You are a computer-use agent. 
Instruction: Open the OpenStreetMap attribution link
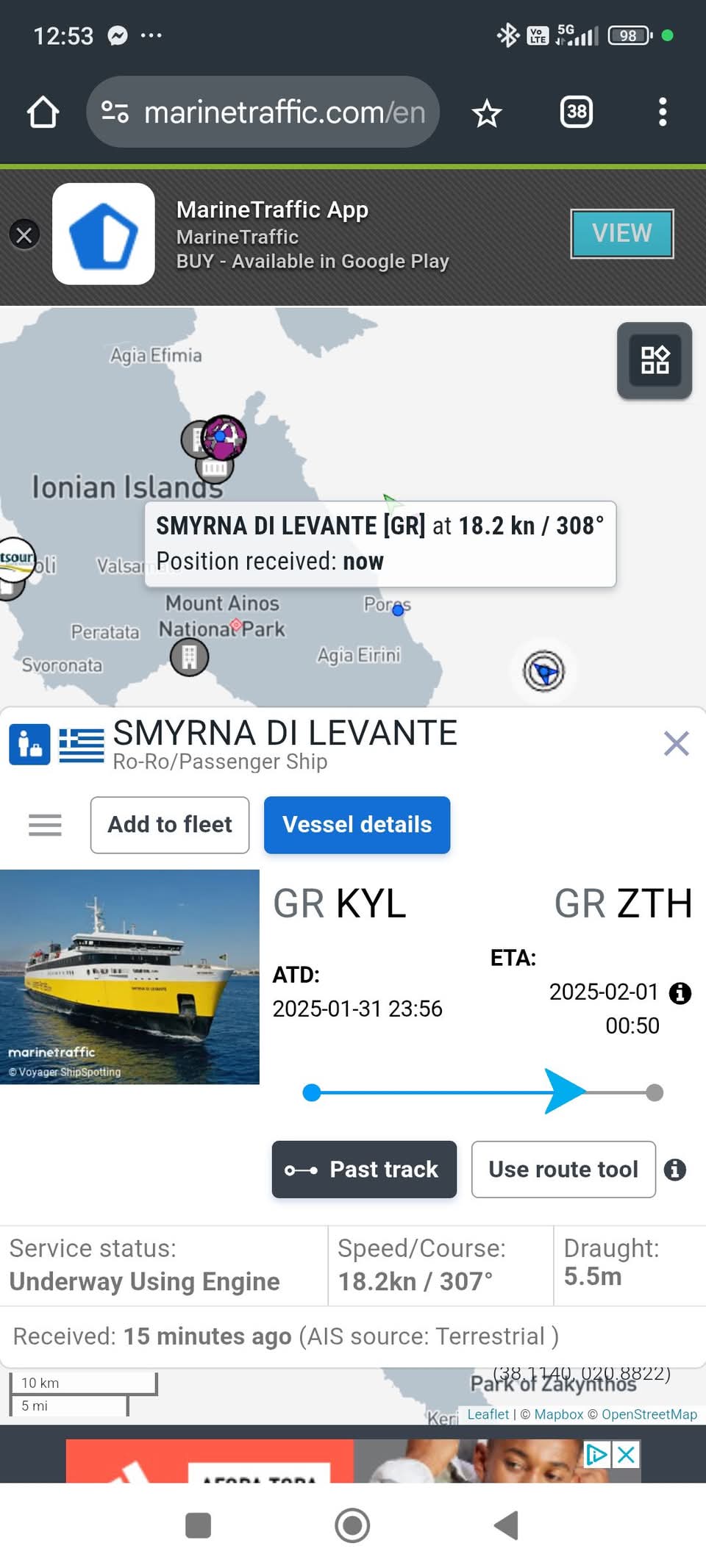tap(649, 1414)
